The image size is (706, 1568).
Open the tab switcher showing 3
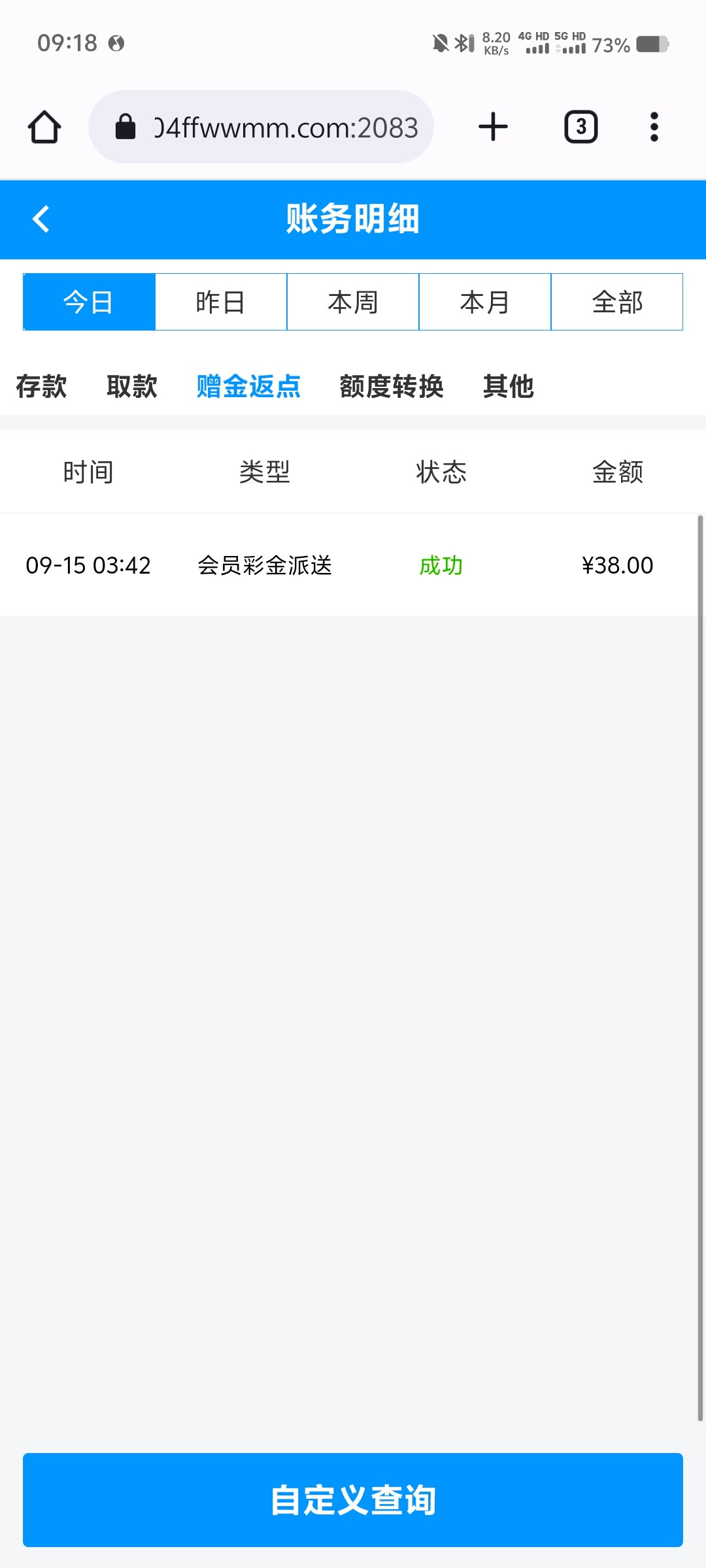pos(580,127)
